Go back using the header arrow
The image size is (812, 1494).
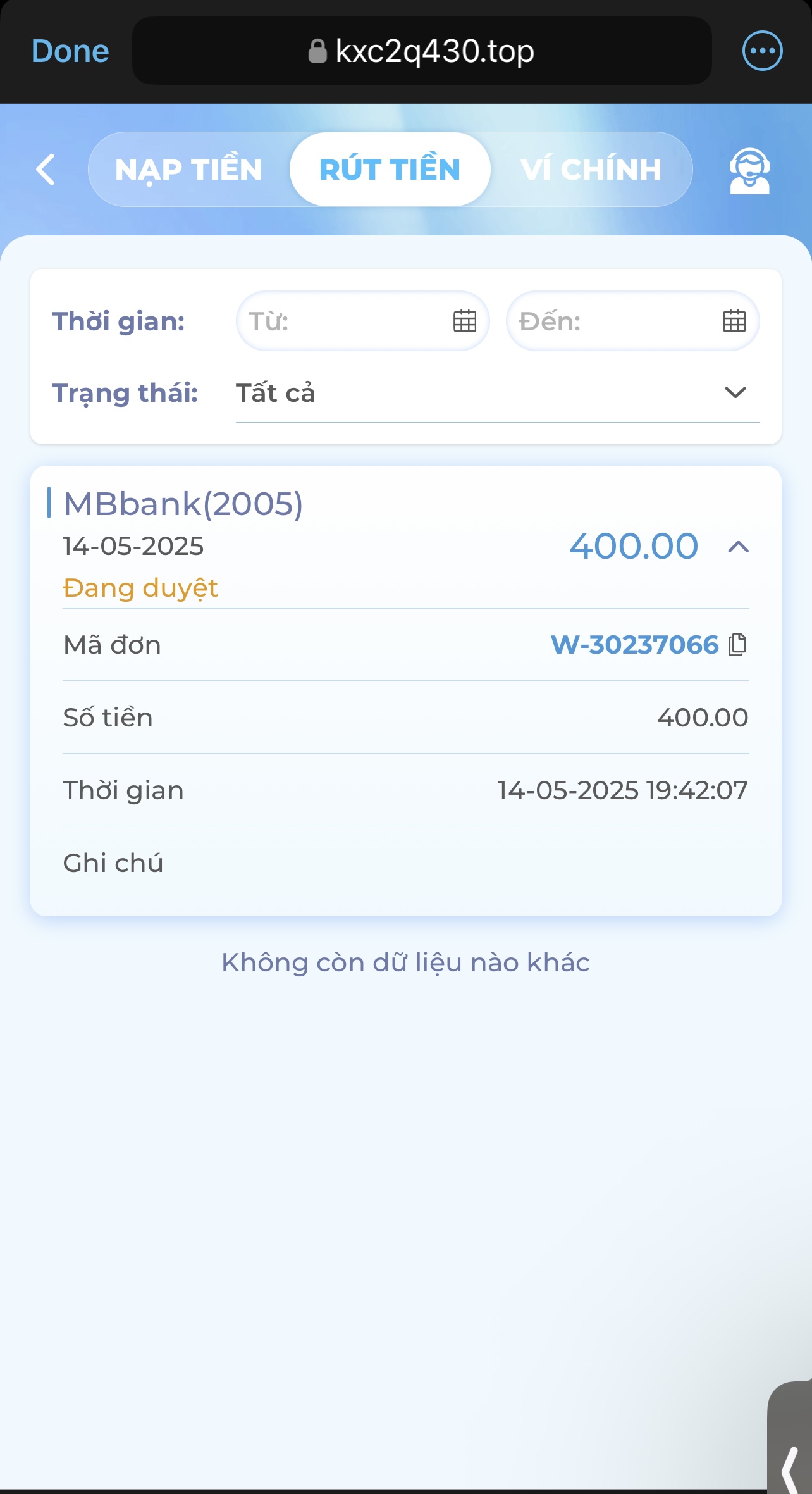click(x=46, y=170)
